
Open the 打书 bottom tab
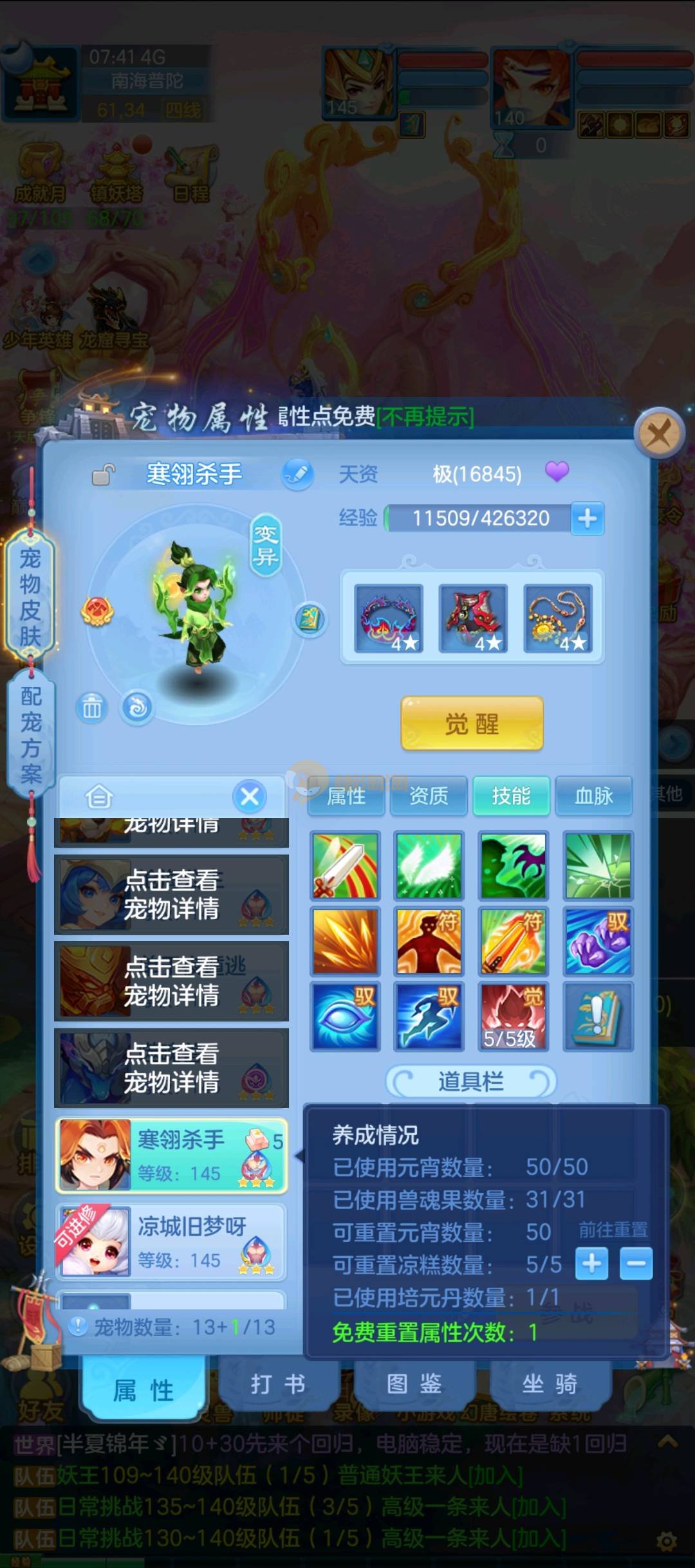[x=279, y=1385]
